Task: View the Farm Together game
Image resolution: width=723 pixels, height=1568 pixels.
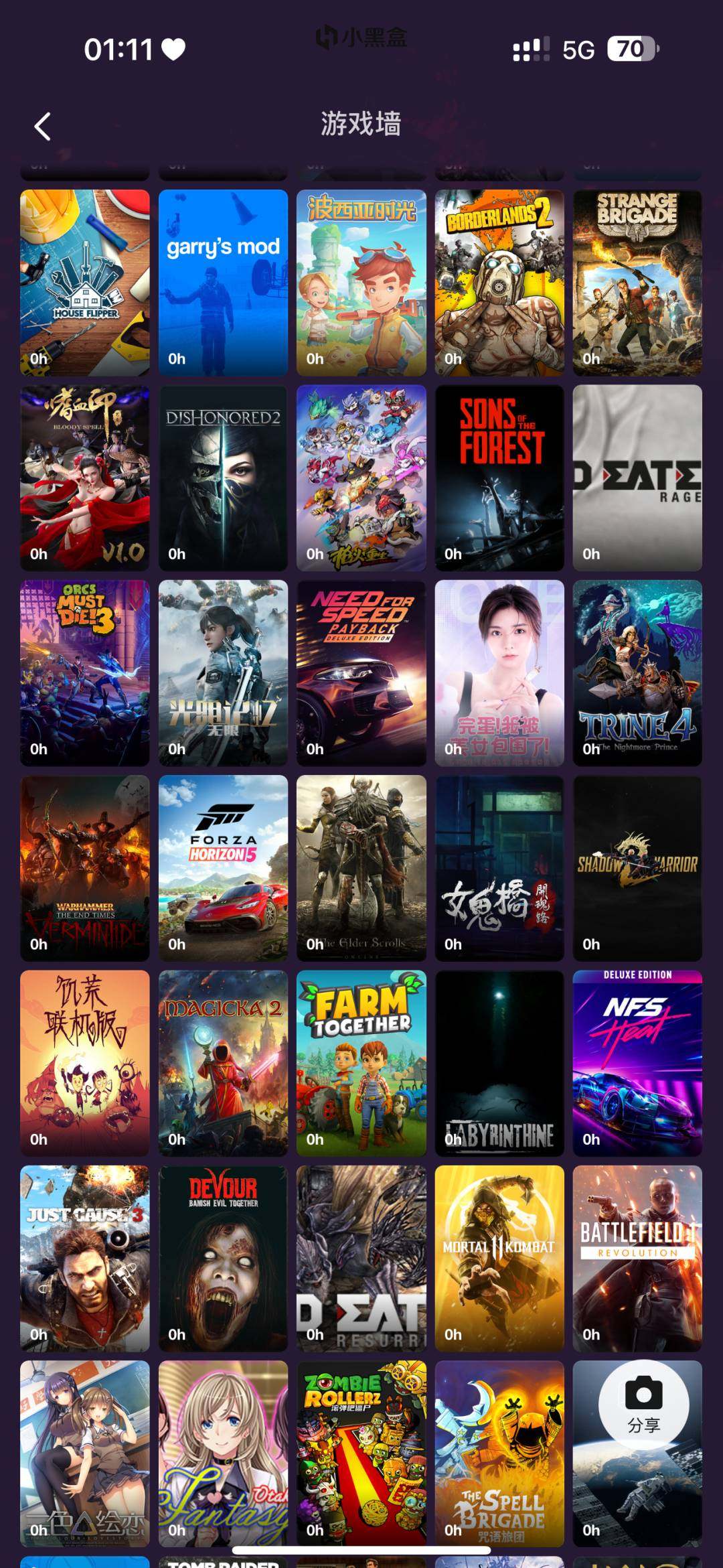Action: (x=361, y=1063)
